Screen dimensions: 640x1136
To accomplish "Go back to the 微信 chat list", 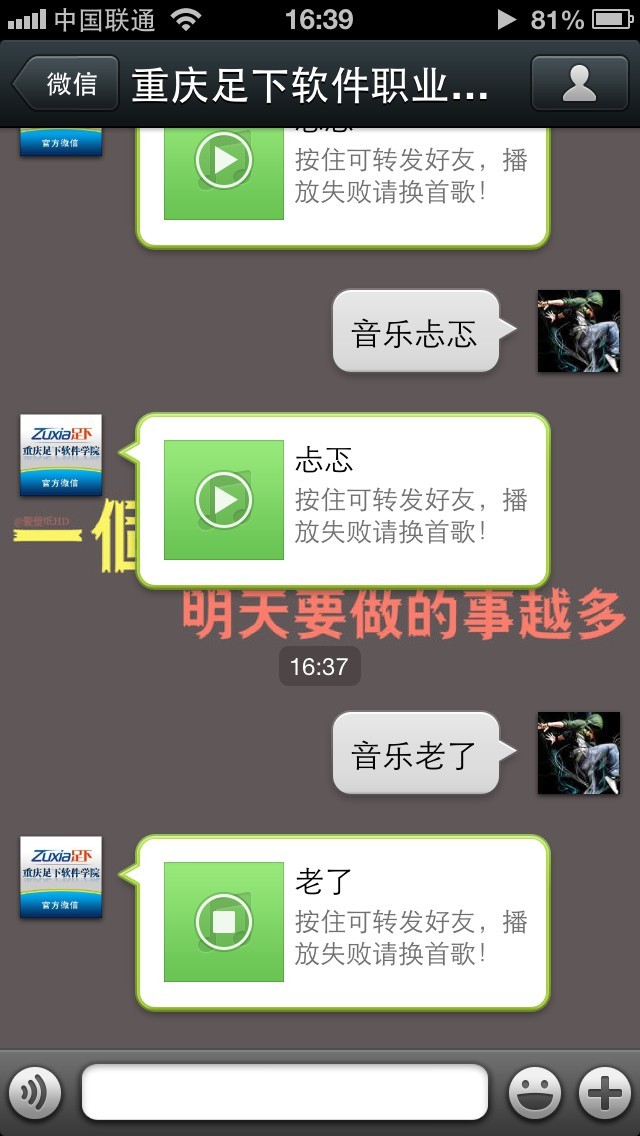I will point(65,84).
